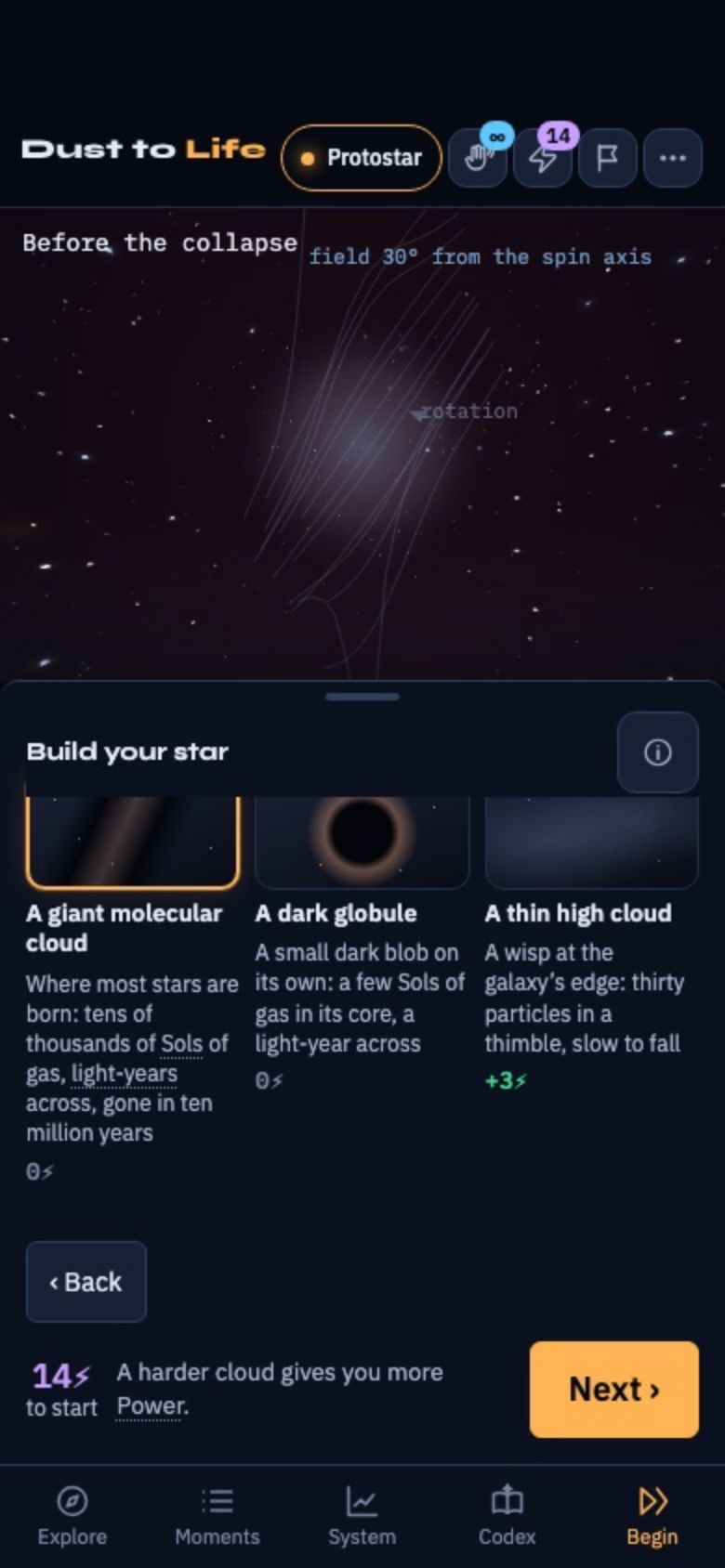Open the info button beside Build your star
This screenshot has width=725, height=1568.
658,752
